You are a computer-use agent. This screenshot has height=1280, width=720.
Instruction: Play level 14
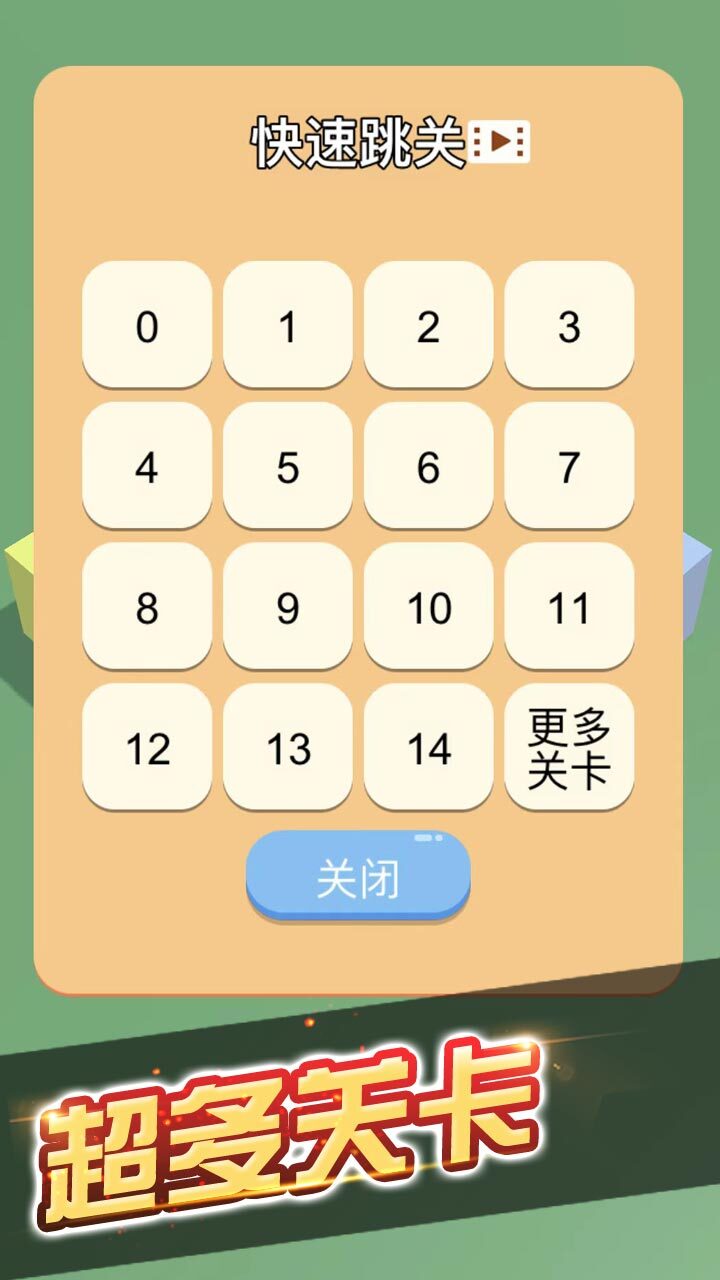click(428, 748)
